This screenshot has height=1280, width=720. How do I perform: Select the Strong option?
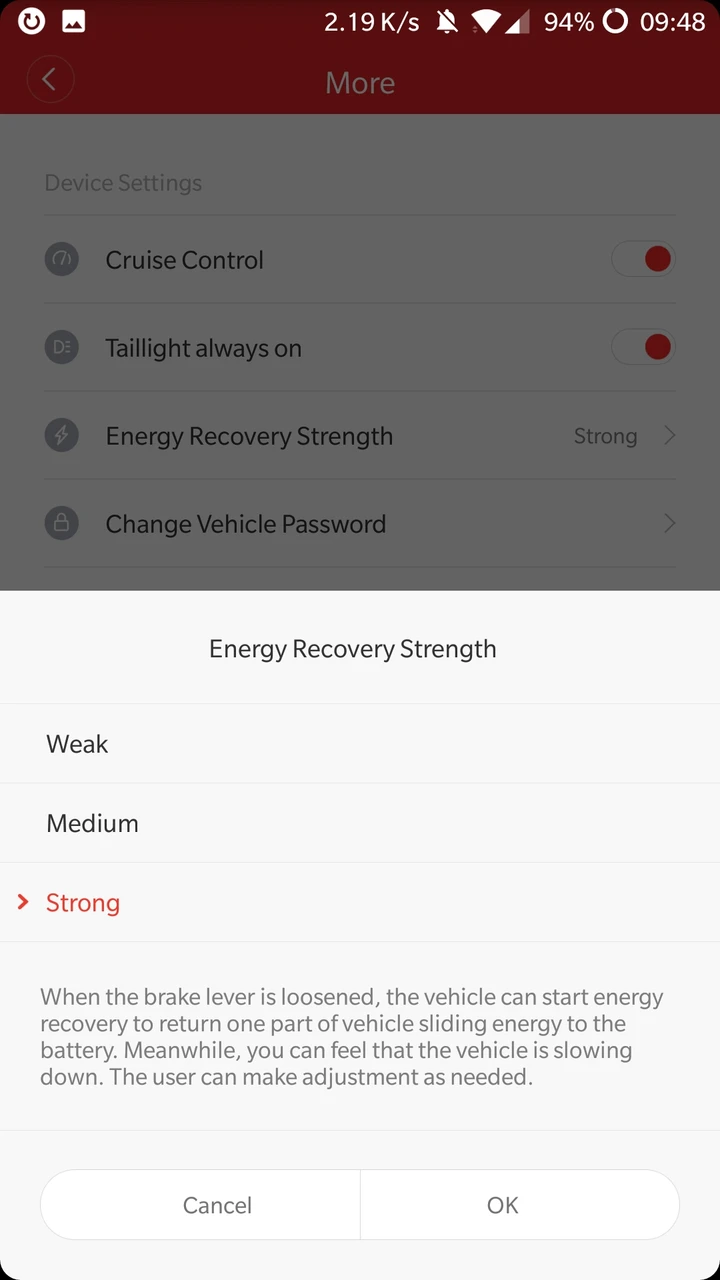[x=360, y=902]
